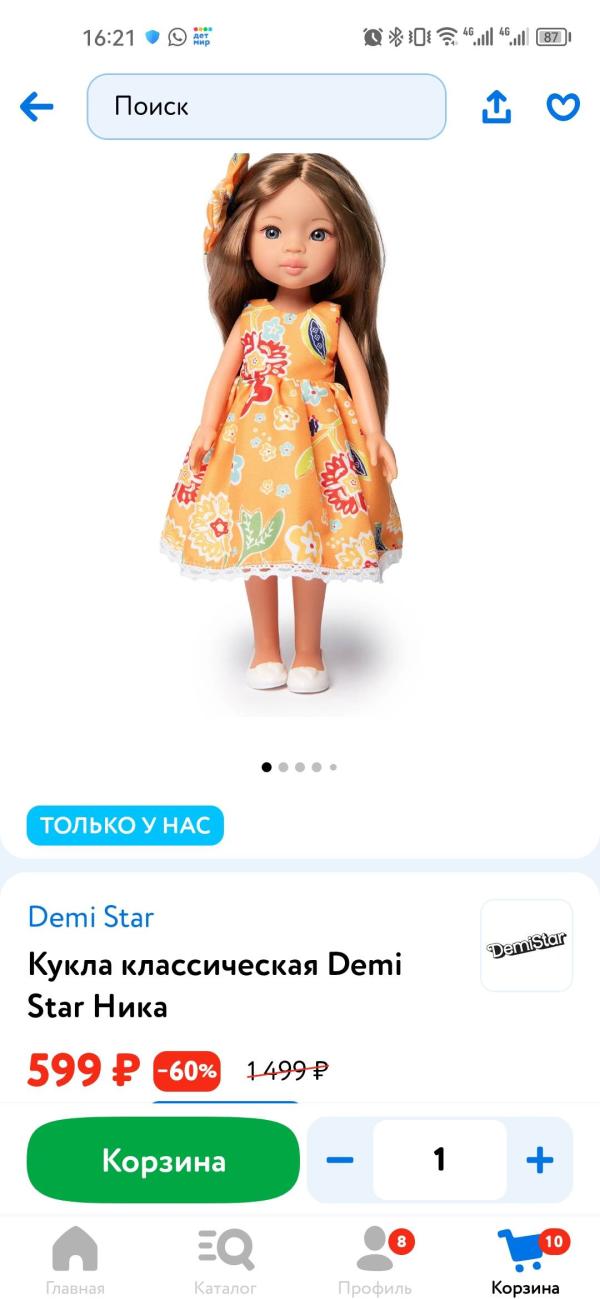The width and height of the screenshot is (600, 1299).
Task: Tap the green Корзина button
Action: 163,1160
